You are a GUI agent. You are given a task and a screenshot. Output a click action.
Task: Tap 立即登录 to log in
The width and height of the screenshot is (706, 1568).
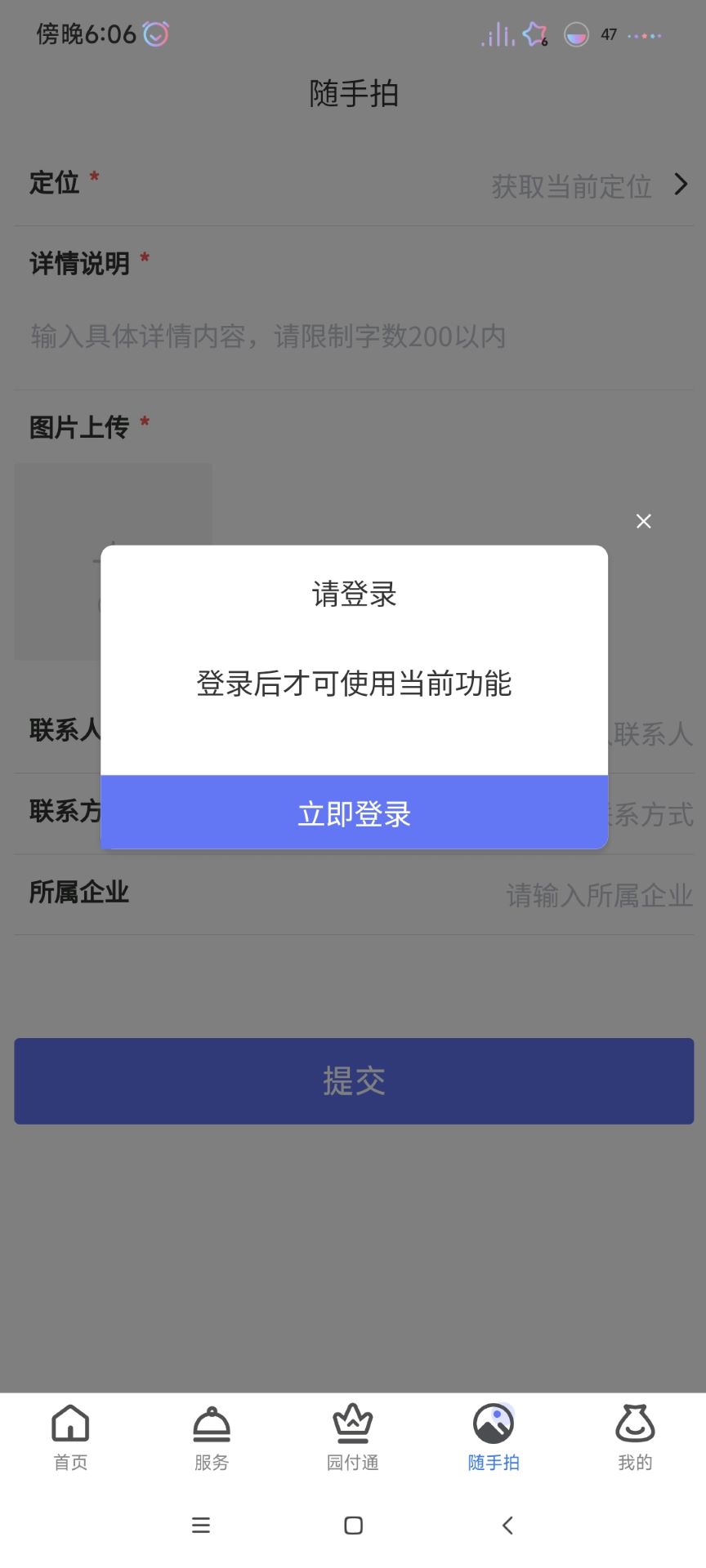pyautogui.click(x=353, y=813)
